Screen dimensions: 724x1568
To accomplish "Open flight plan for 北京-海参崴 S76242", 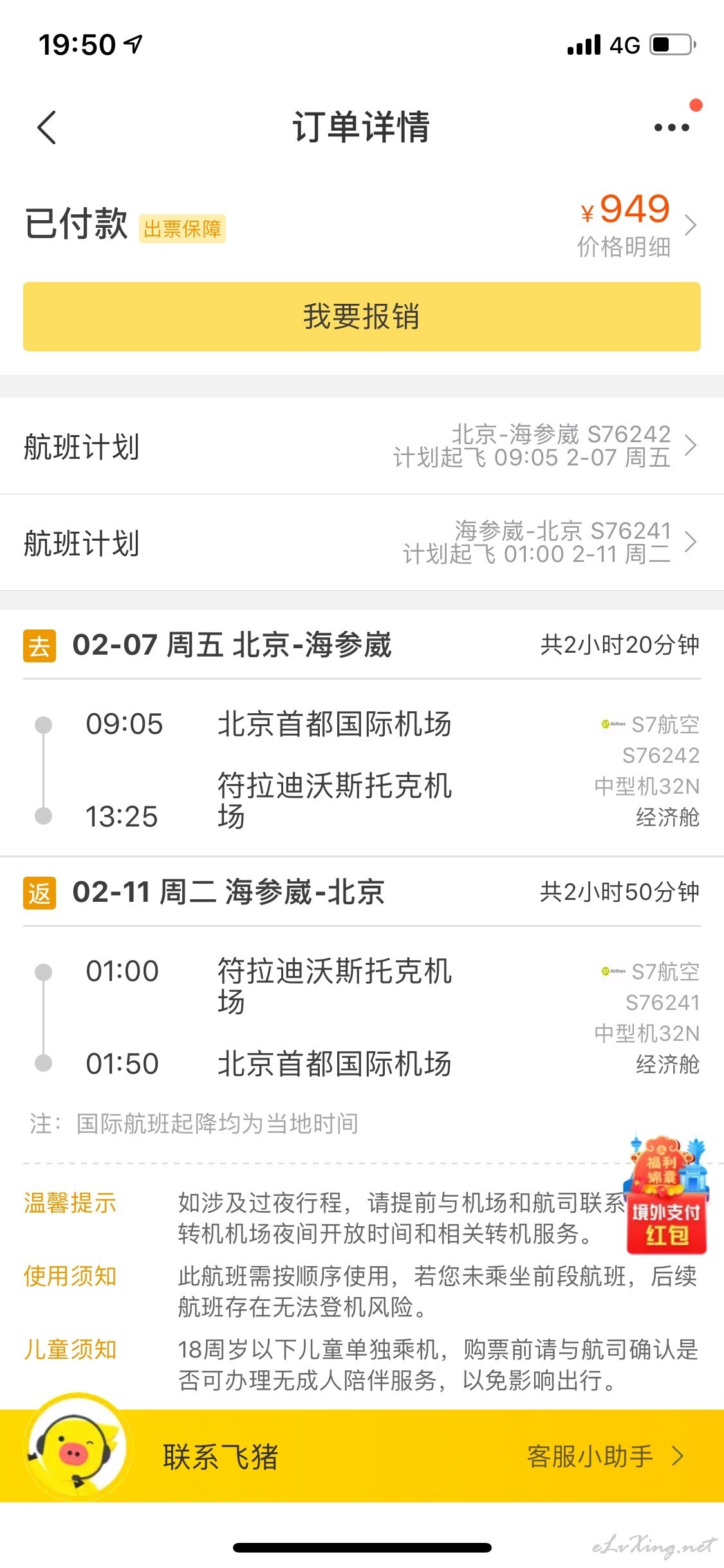I will pyautogui.click(x=362, y=446).
